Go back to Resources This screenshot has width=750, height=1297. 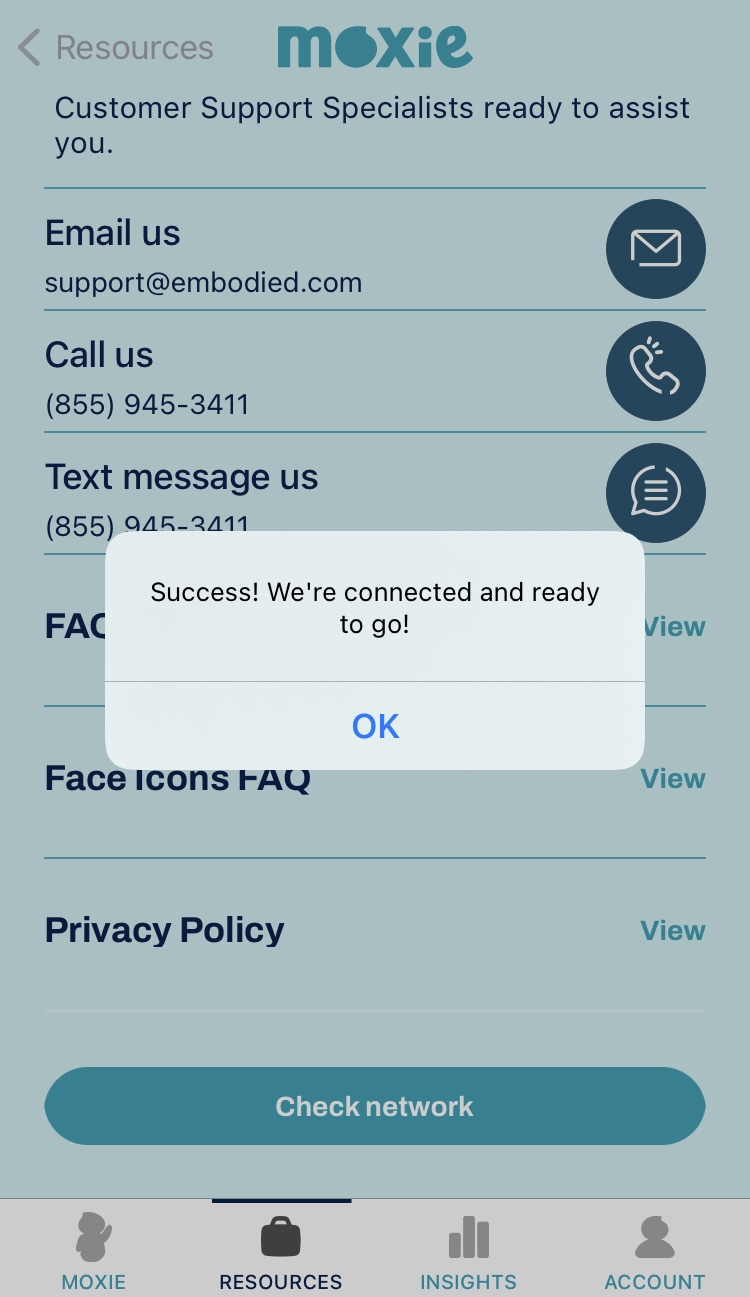tap(116, 47)
